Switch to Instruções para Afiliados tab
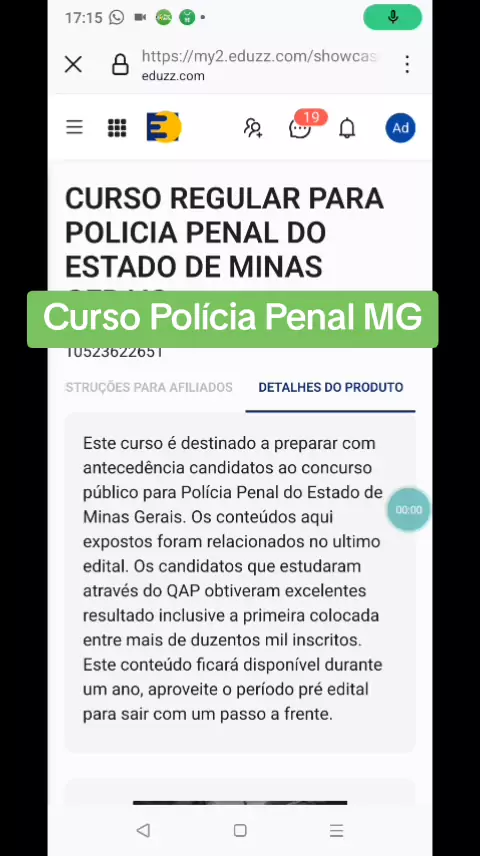This screenshot has height=856, width=480. pos(149,387)
